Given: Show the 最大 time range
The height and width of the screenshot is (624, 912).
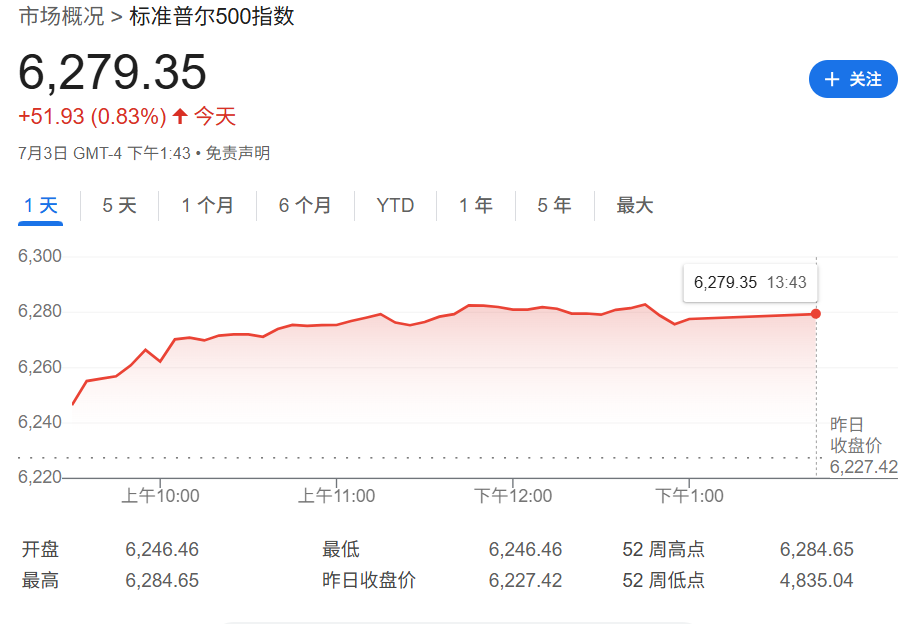Looking at the screenshot, I should (634, 206).
